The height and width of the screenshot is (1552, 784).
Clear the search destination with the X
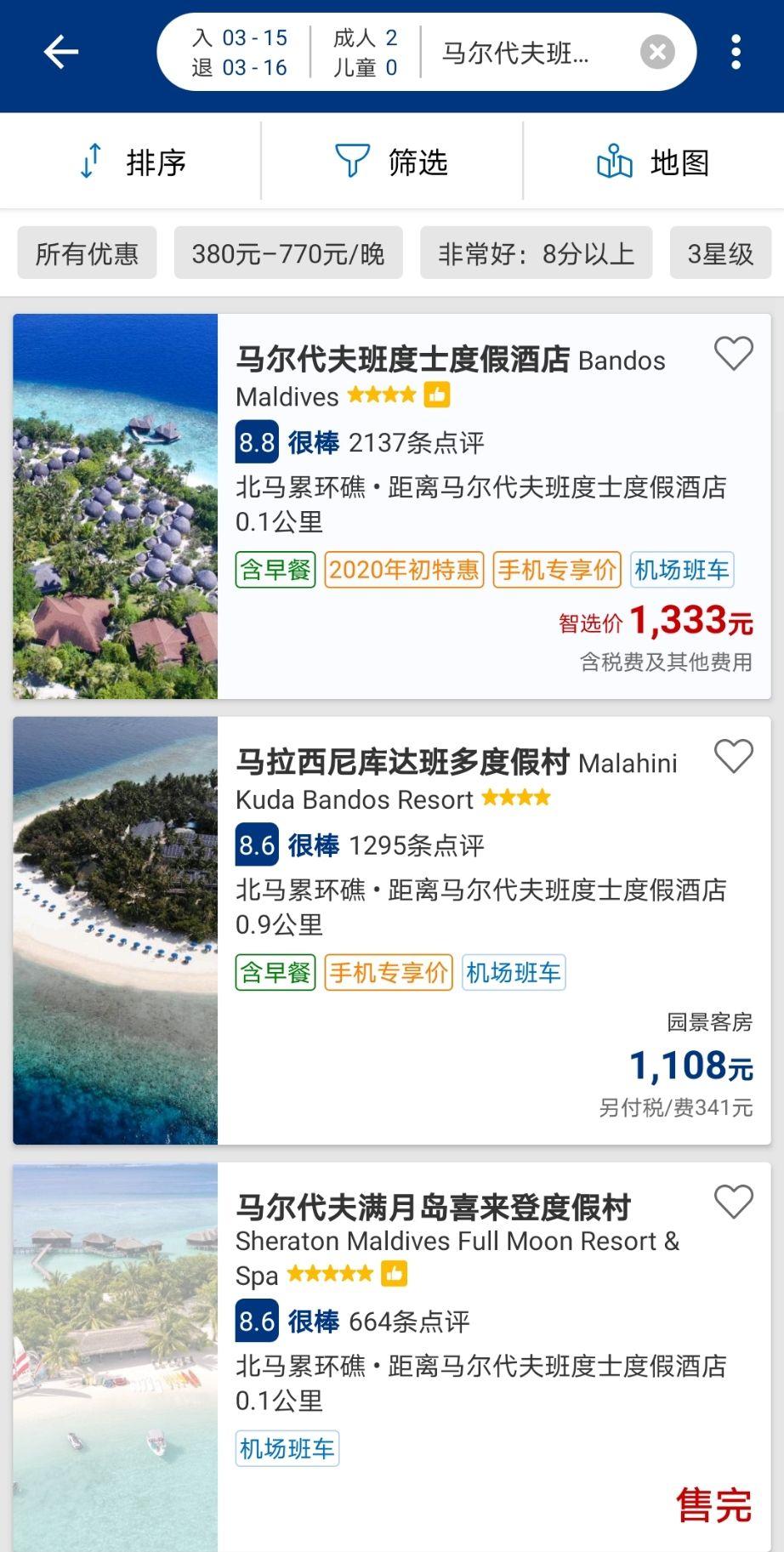tap(657, 53)
